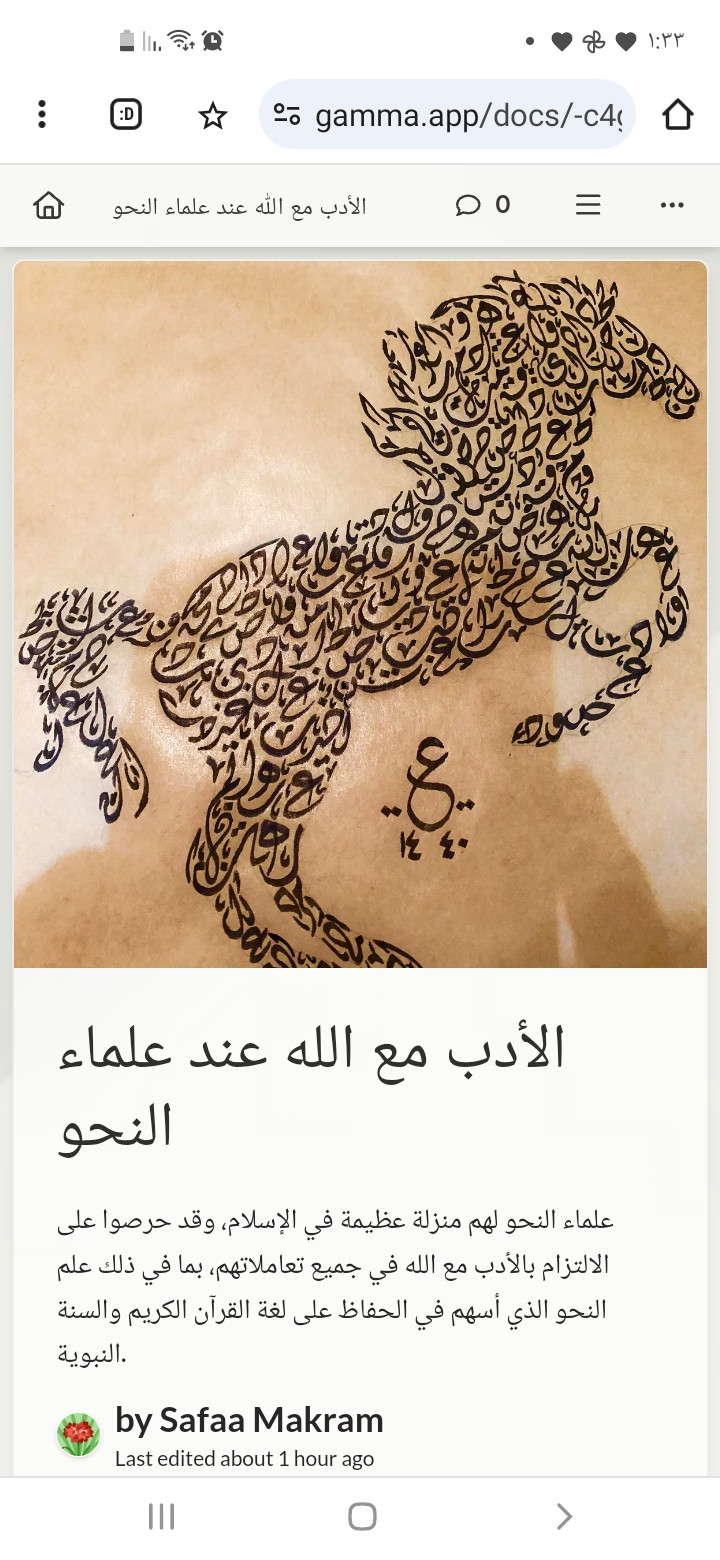Open the document more options menu
This screenshot has width=720, height=1560.
coord(672,205)
